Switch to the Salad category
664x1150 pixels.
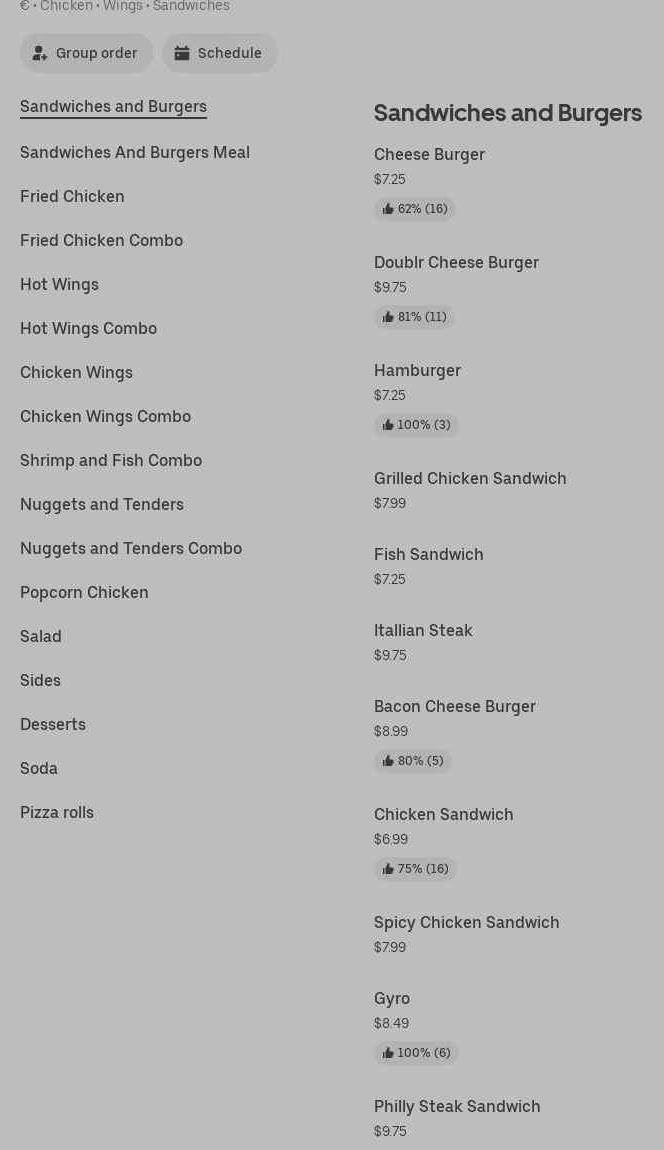tap(41, 636)
